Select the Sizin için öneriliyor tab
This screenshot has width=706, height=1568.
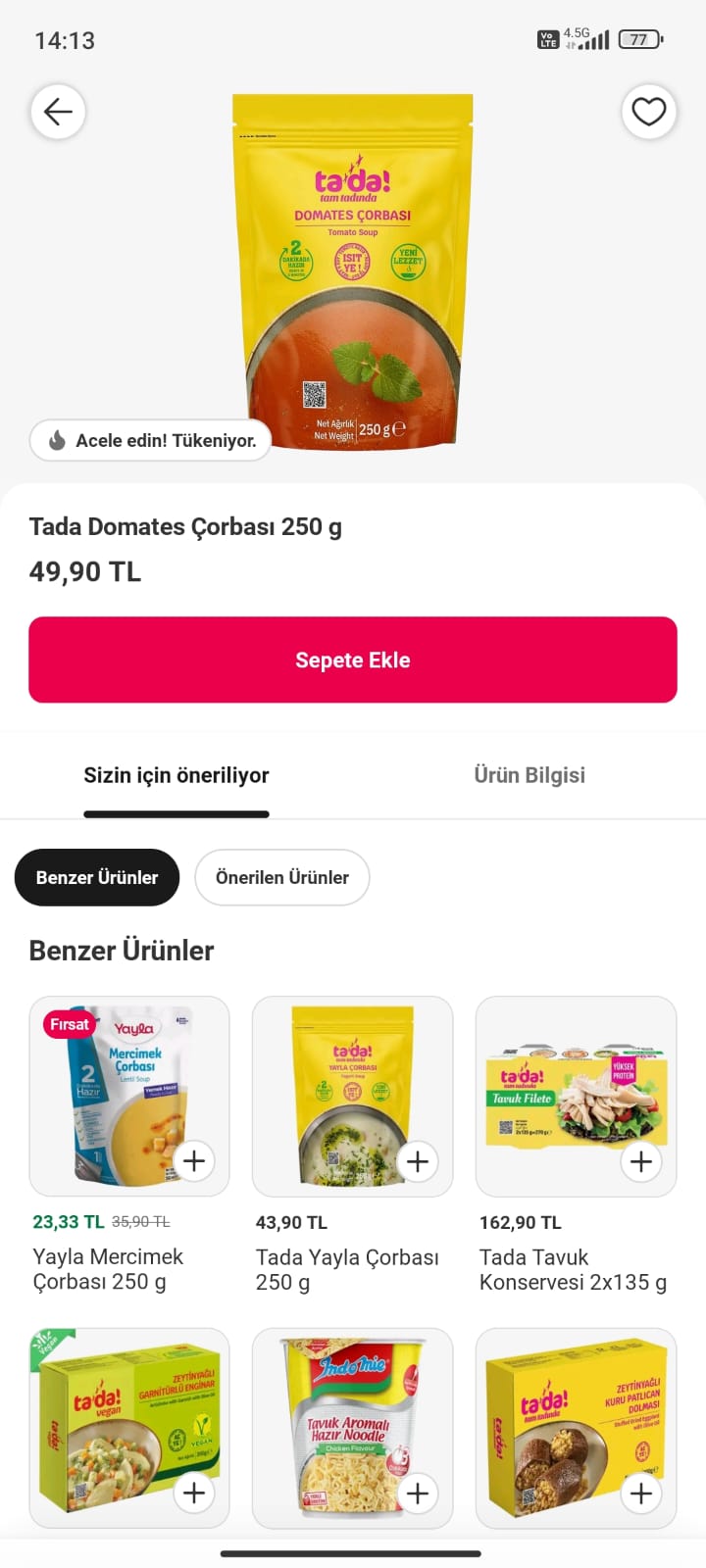coord(176,775)
